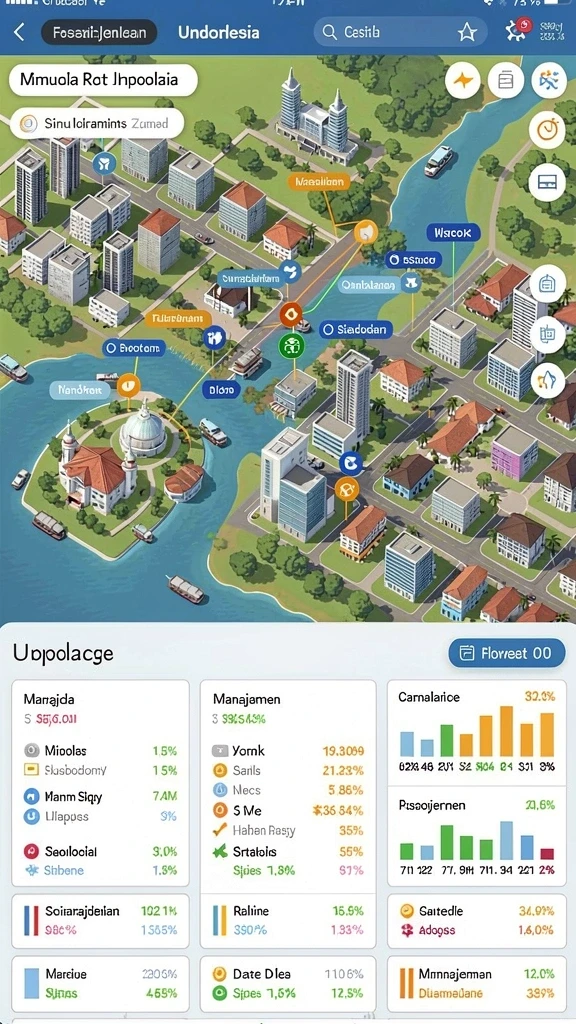The width and height of the screenshot is (576, 1024).
Task: Tap the orange timer map button
Action: [x=547, y=130]
